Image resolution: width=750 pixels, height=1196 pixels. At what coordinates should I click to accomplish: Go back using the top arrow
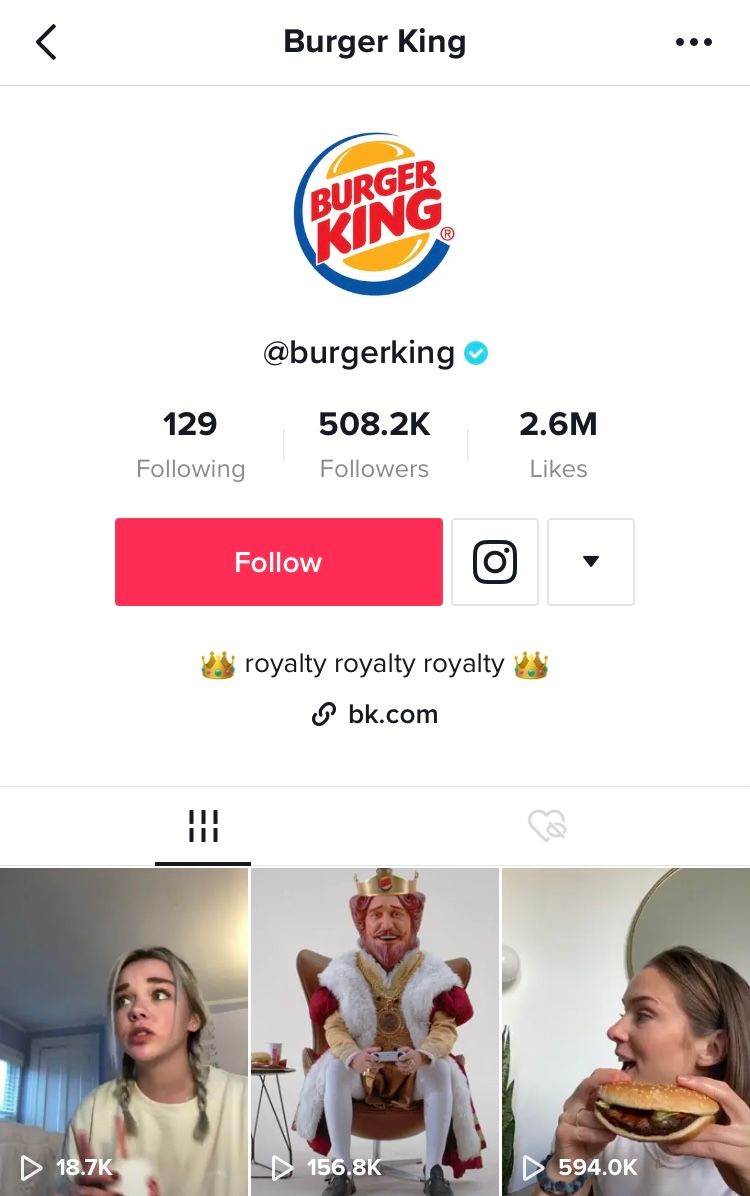click(x=46, y=42)
